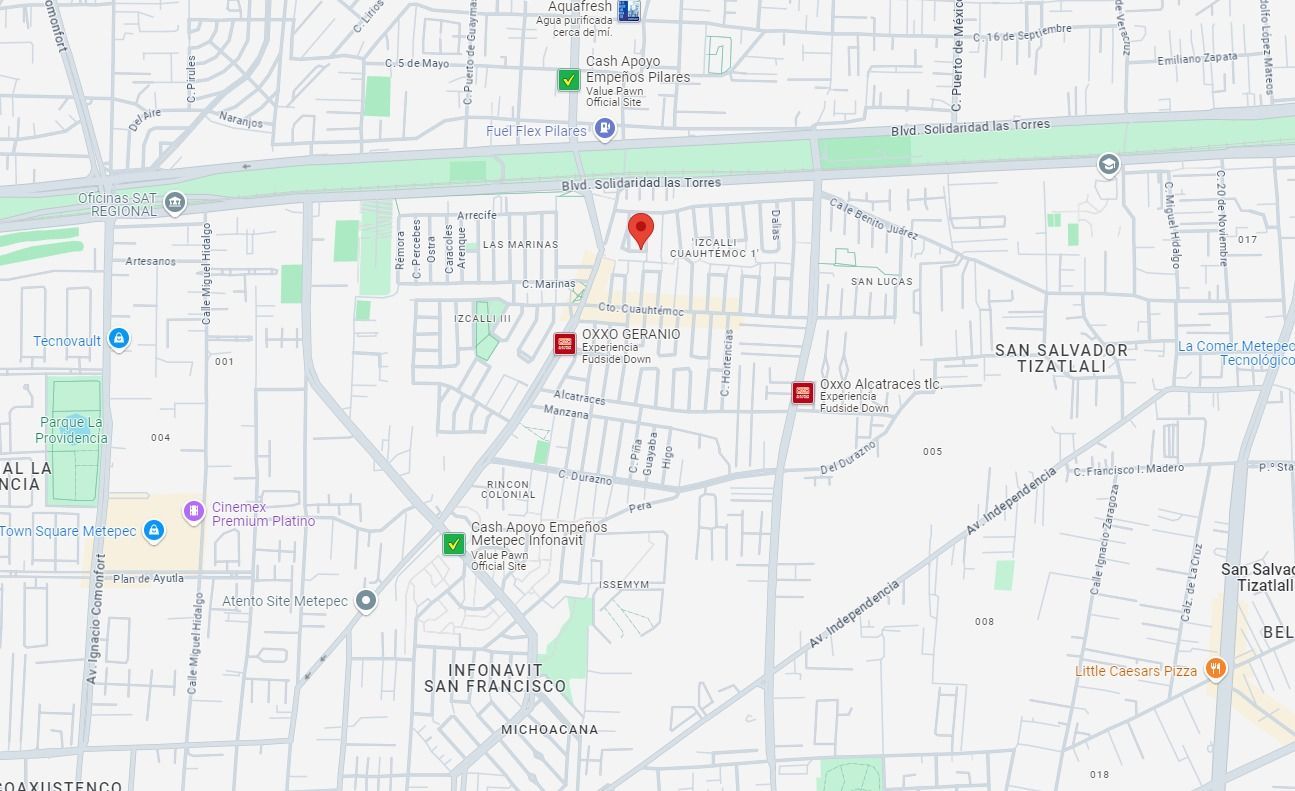
Task: Select the Atento Site Metepec marker
Action: (367, 601)
